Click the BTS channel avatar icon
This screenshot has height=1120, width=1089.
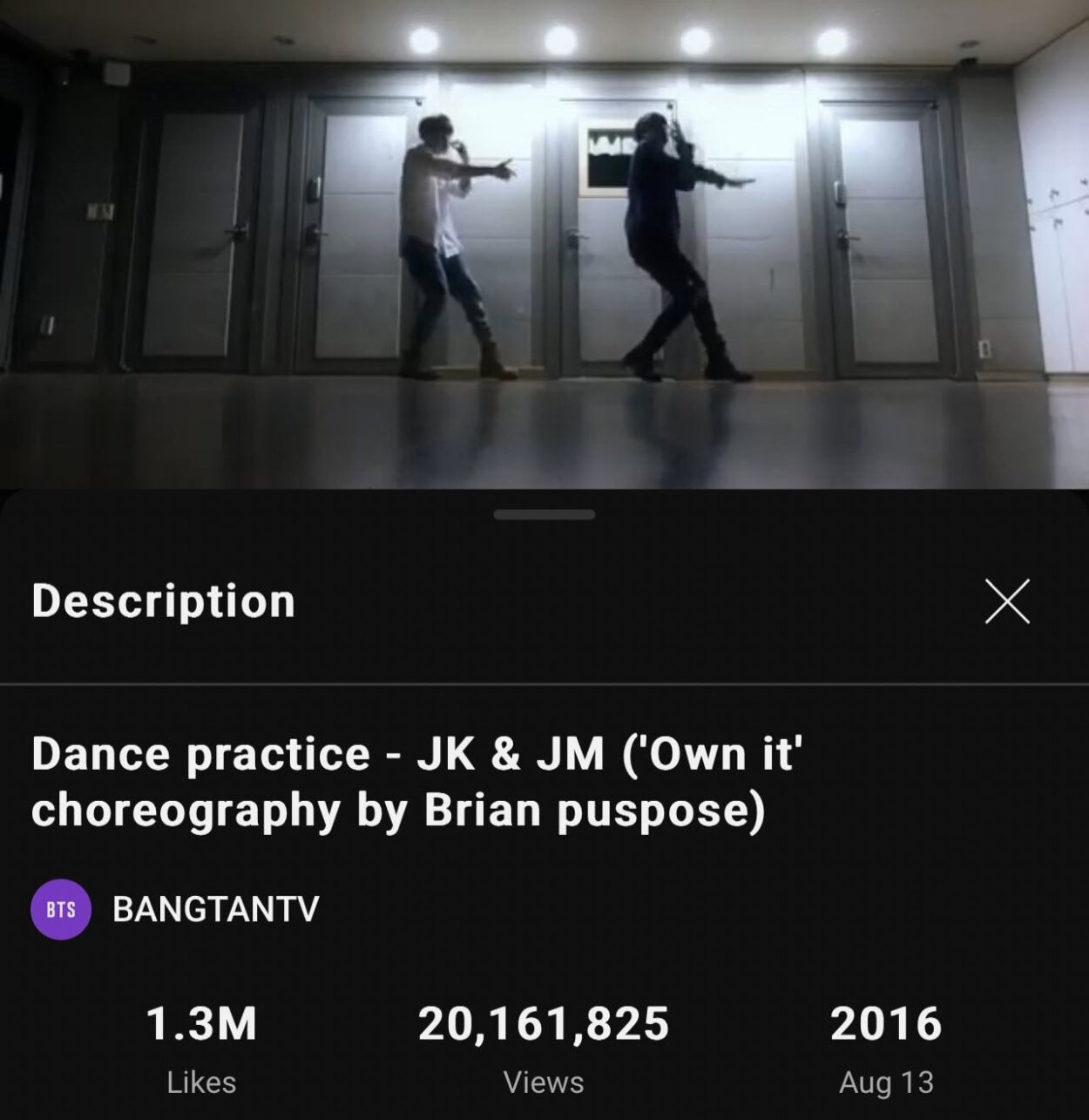point(61,910)
